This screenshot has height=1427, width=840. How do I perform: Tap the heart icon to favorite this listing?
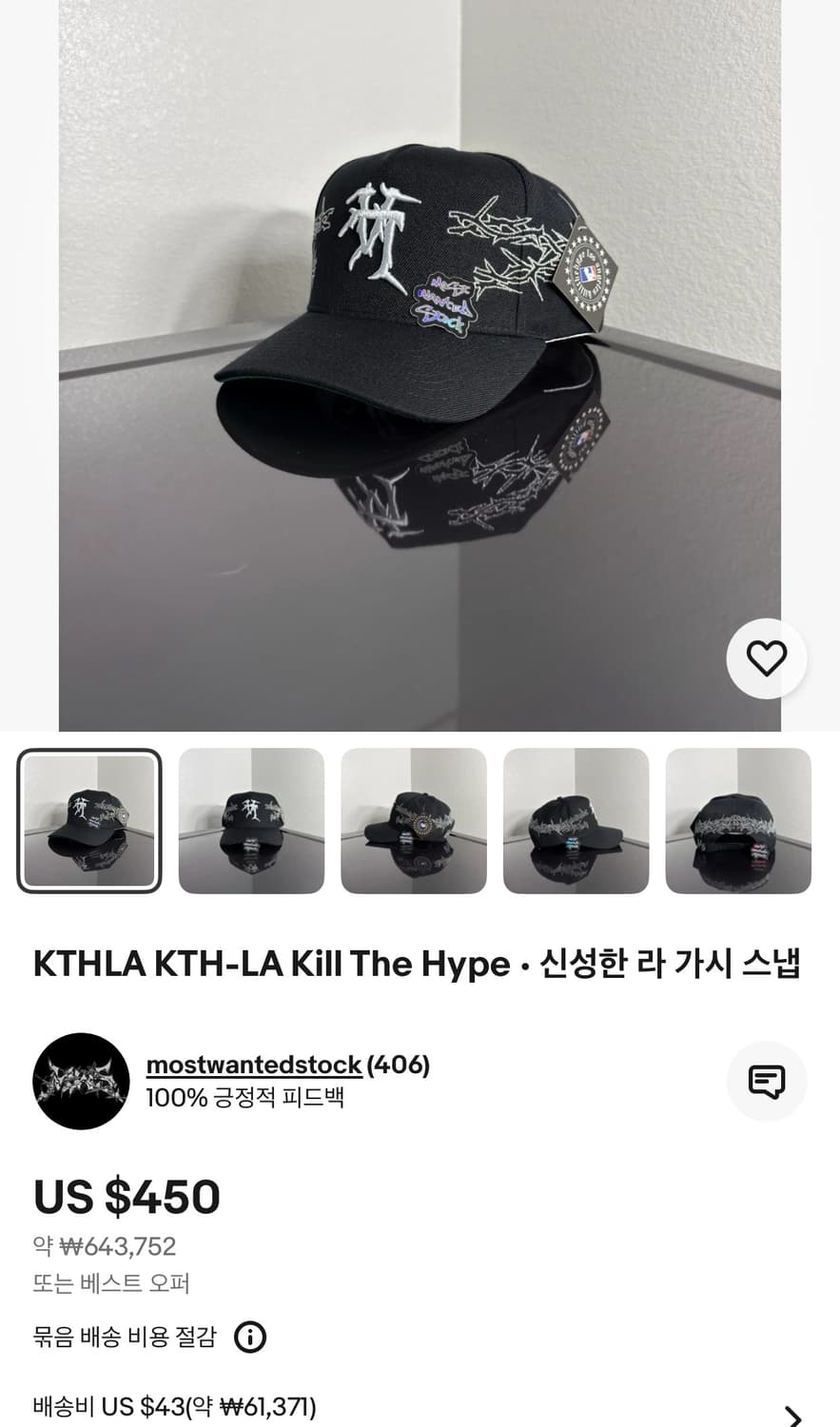[767, 657]
